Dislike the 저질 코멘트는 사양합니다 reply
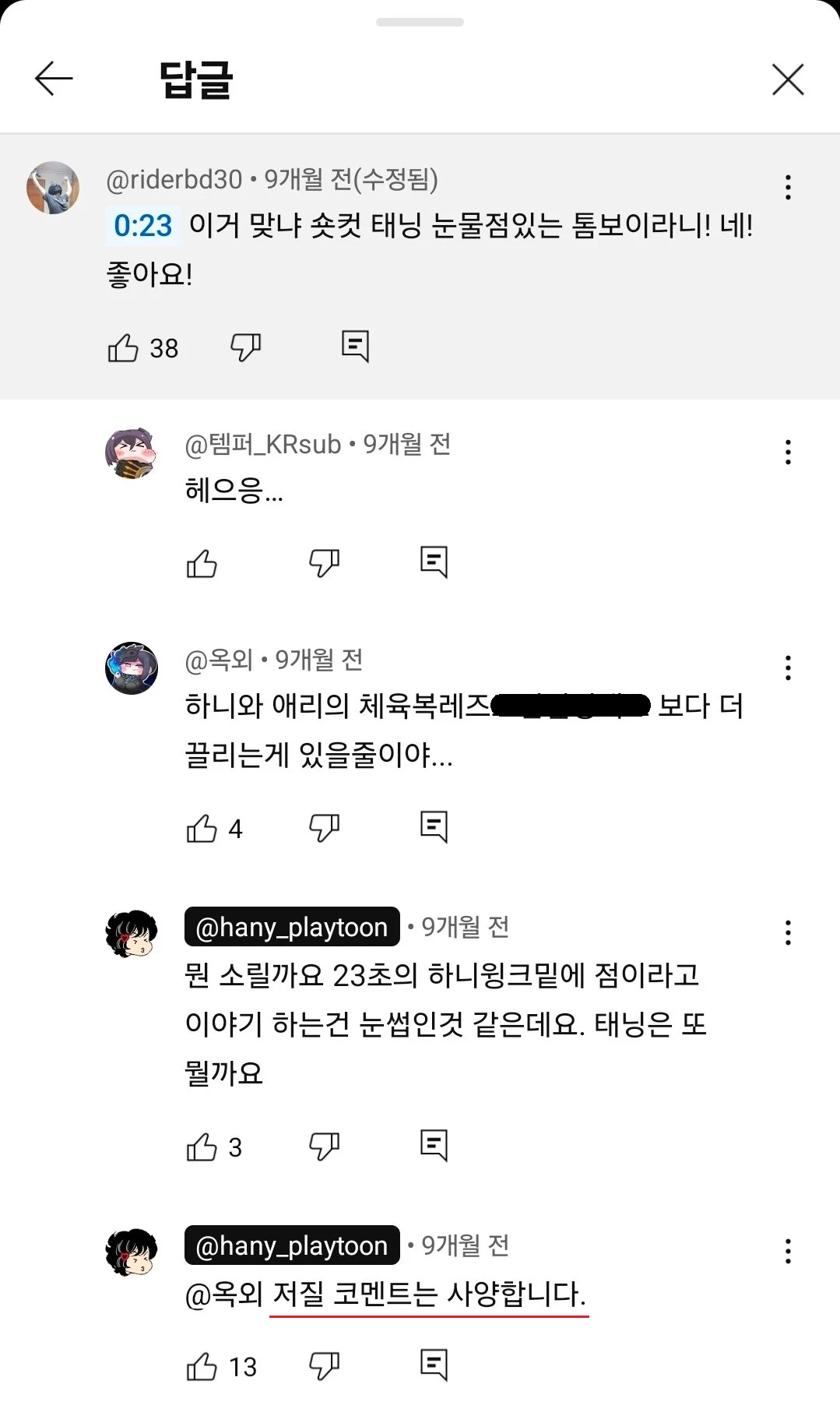 [x=324, y=1365]
